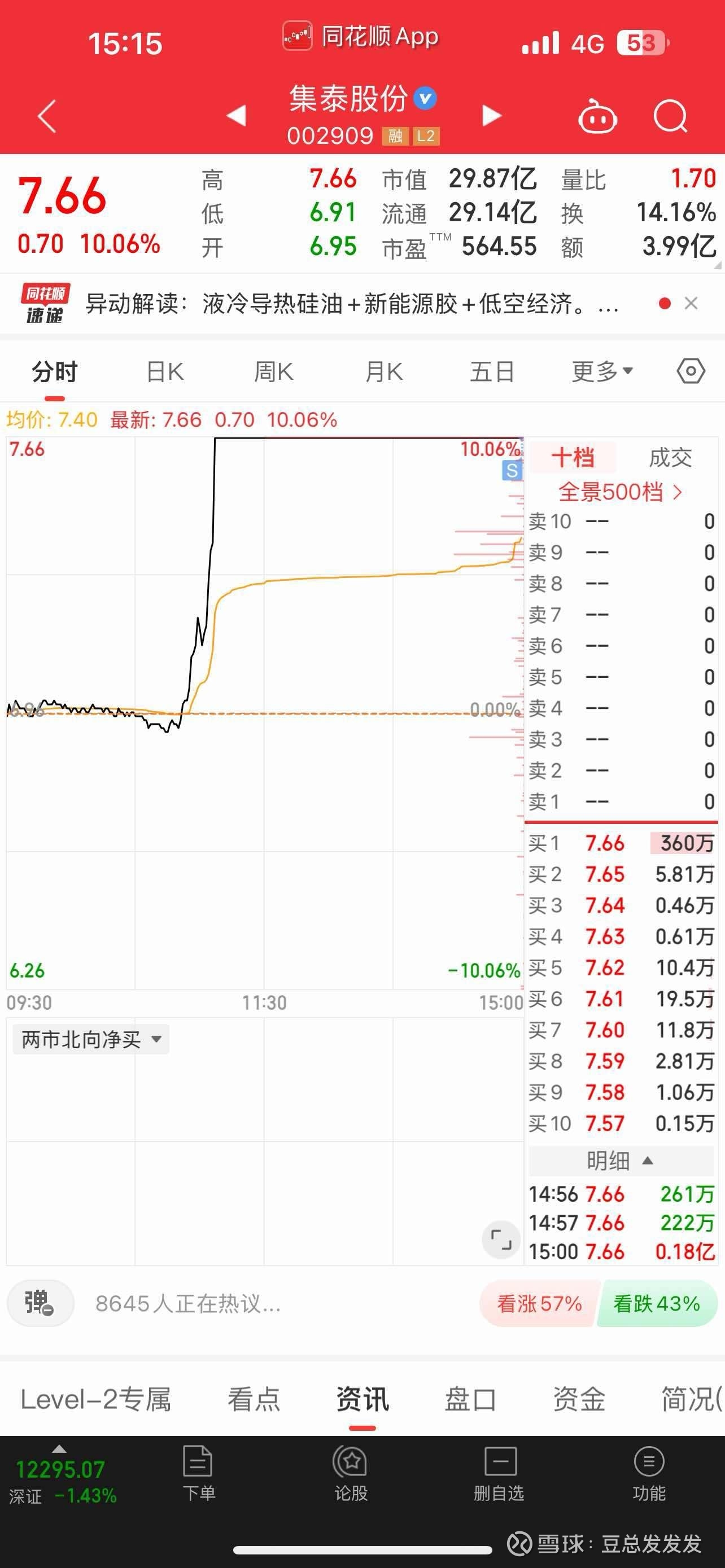Open the 下单 order placement
Image resolution: width=725 pixels, height=1568 pixels.
(x=198, y=1473)
